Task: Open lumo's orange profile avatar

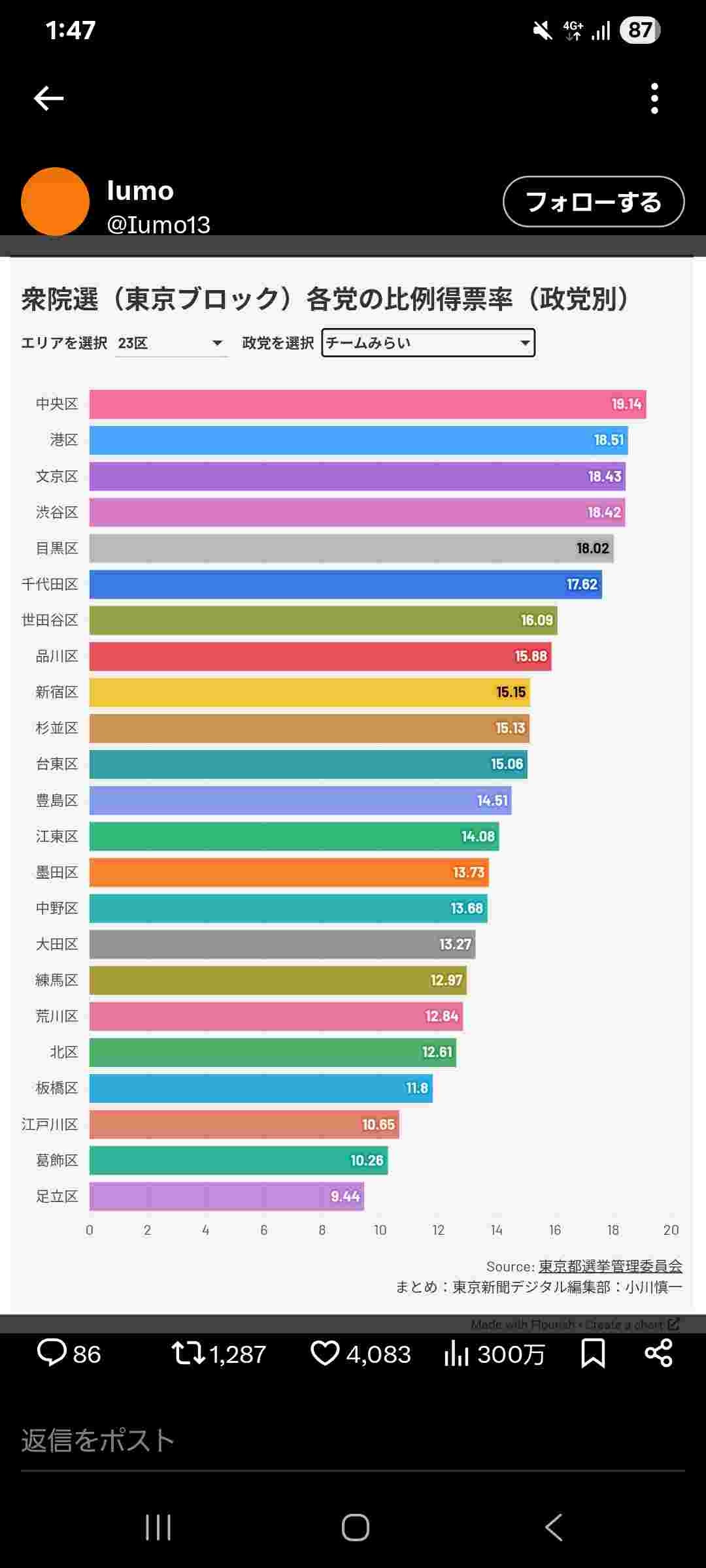Action: pos(56,202)
